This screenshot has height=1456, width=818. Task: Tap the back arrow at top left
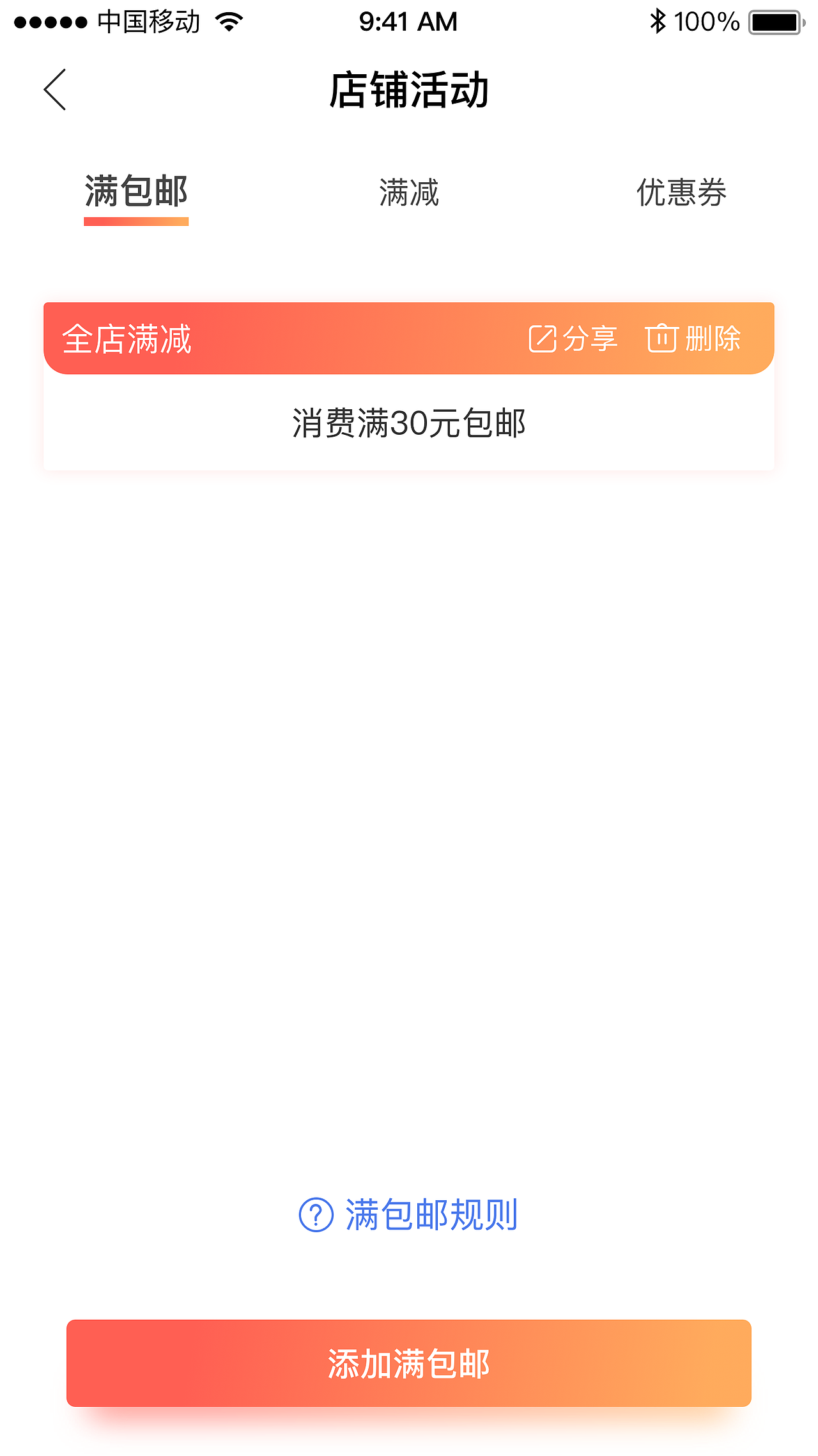pyautogui.click(x=54, y=90)
